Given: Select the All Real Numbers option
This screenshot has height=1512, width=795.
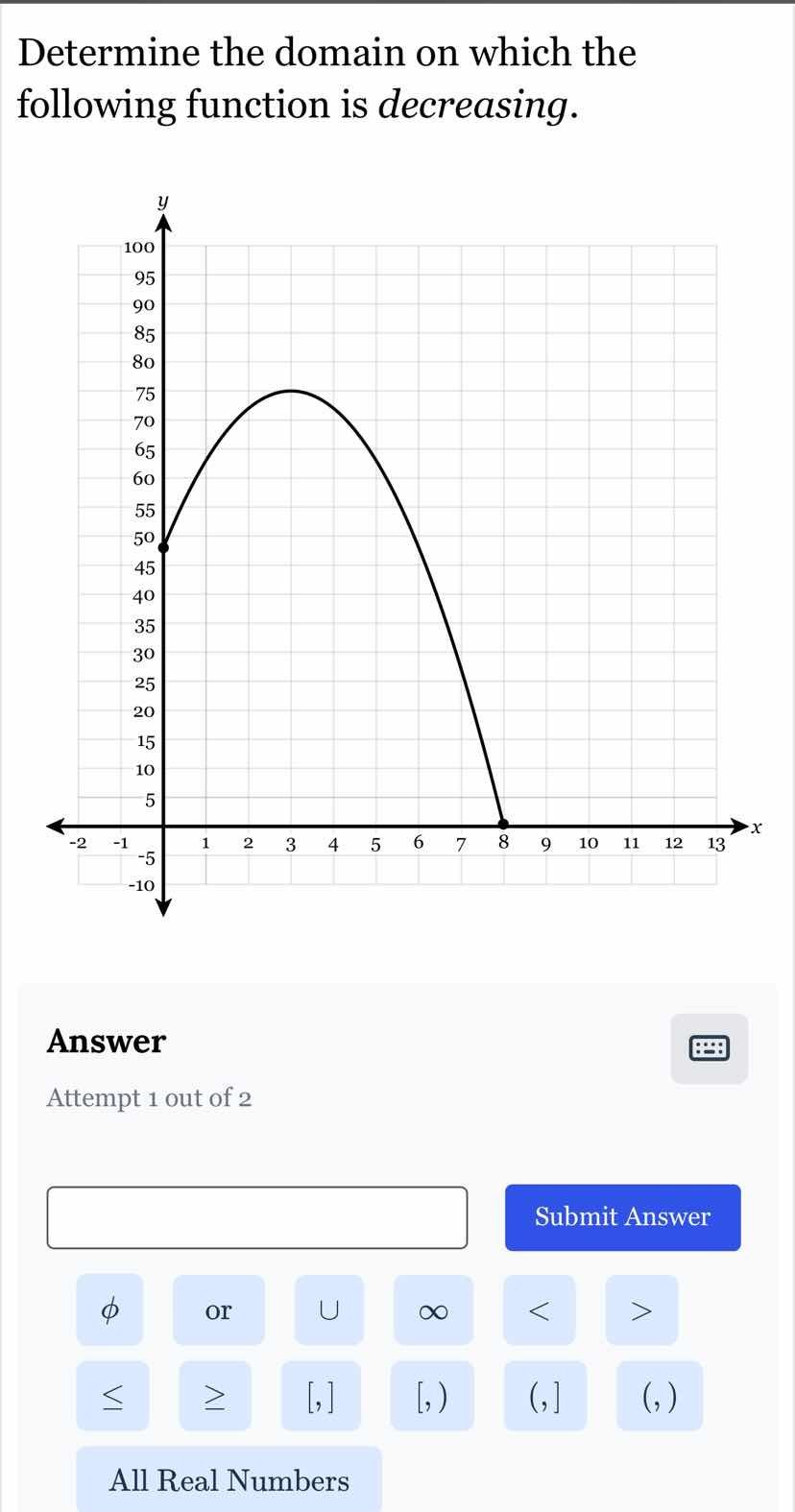Looking at the screenshot, I should tap(227, 1480).
